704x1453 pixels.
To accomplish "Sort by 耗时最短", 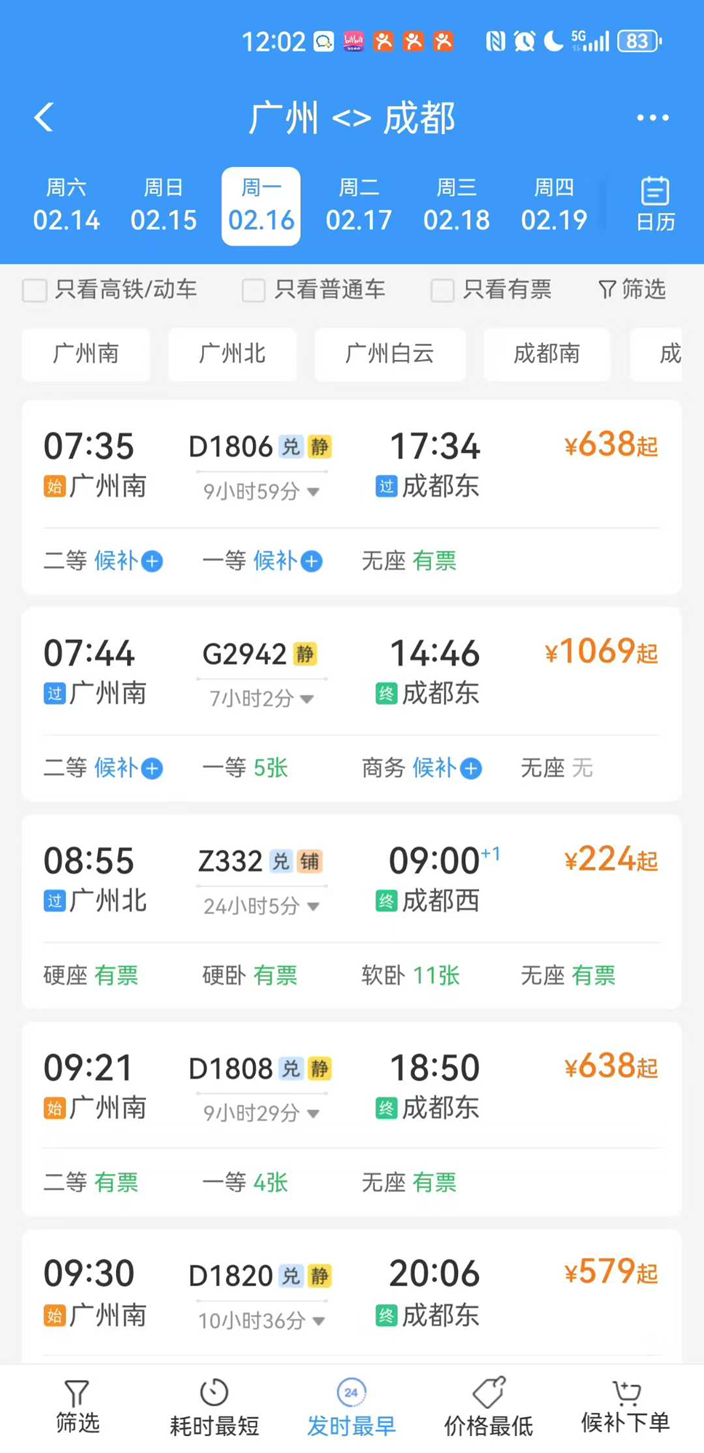I will click(214, 1408).
